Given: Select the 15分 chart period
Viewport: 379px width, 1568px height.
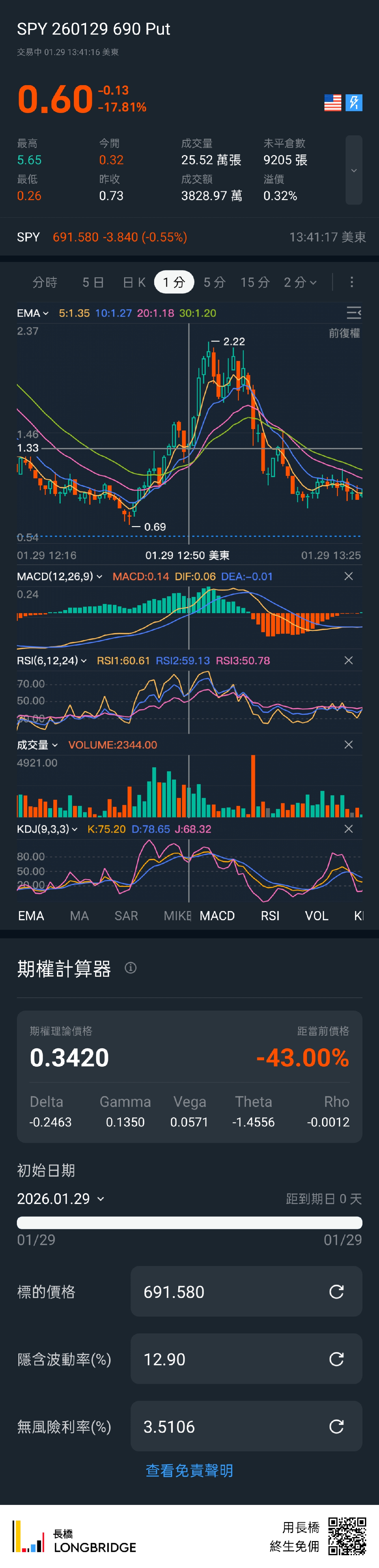Looking at the screenshot, I should 255,282.
